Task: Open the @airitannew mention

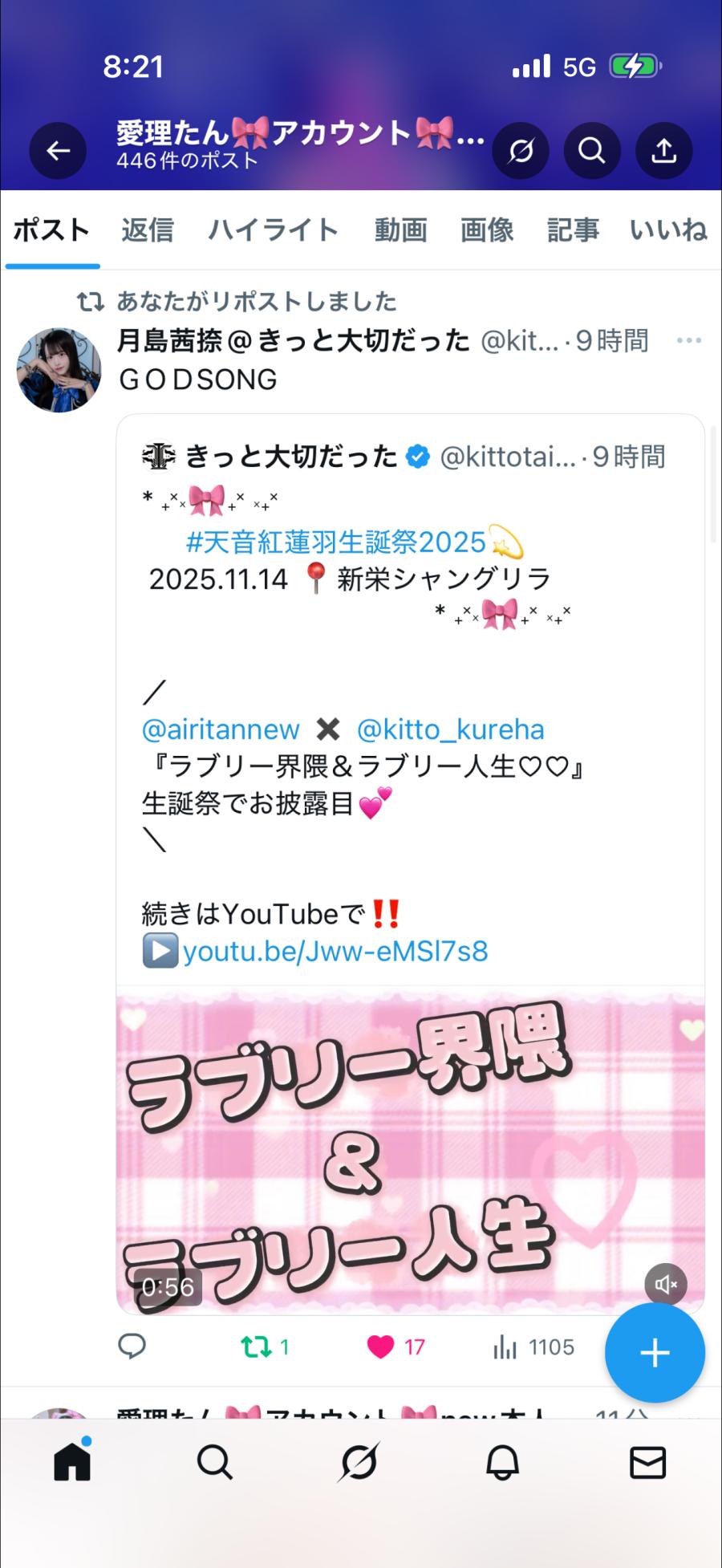Action: tap(221, 729)
